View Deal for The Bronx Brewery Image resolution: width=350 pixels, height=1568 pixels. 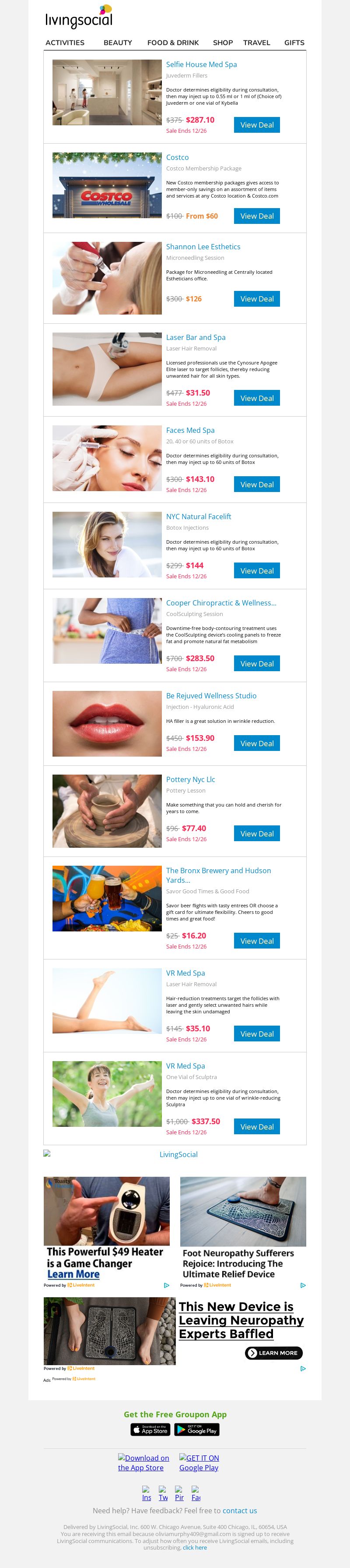pyautogui.click(x=256, y=941)
